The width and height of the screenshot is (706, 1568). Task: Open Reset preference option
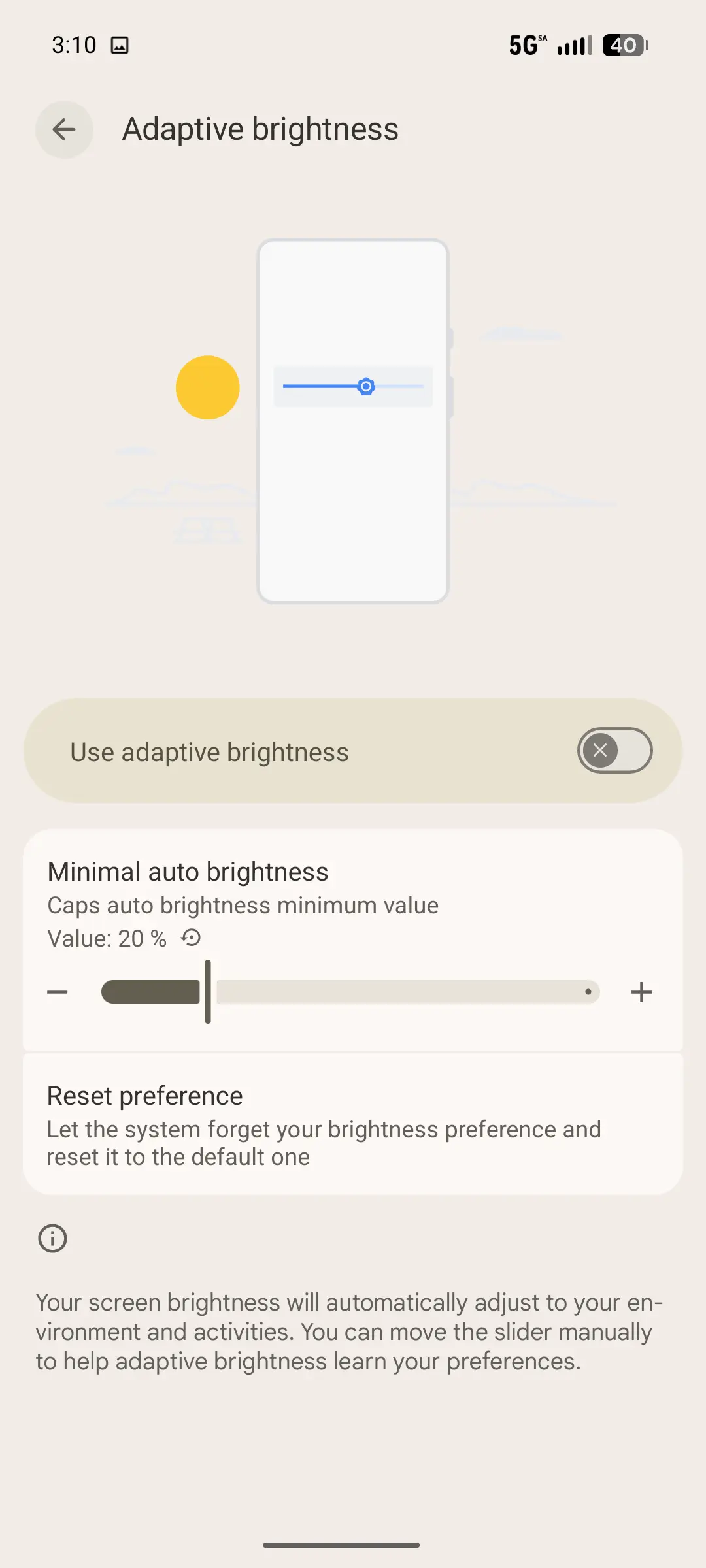pyautogui.click(x=353, y=1125)
